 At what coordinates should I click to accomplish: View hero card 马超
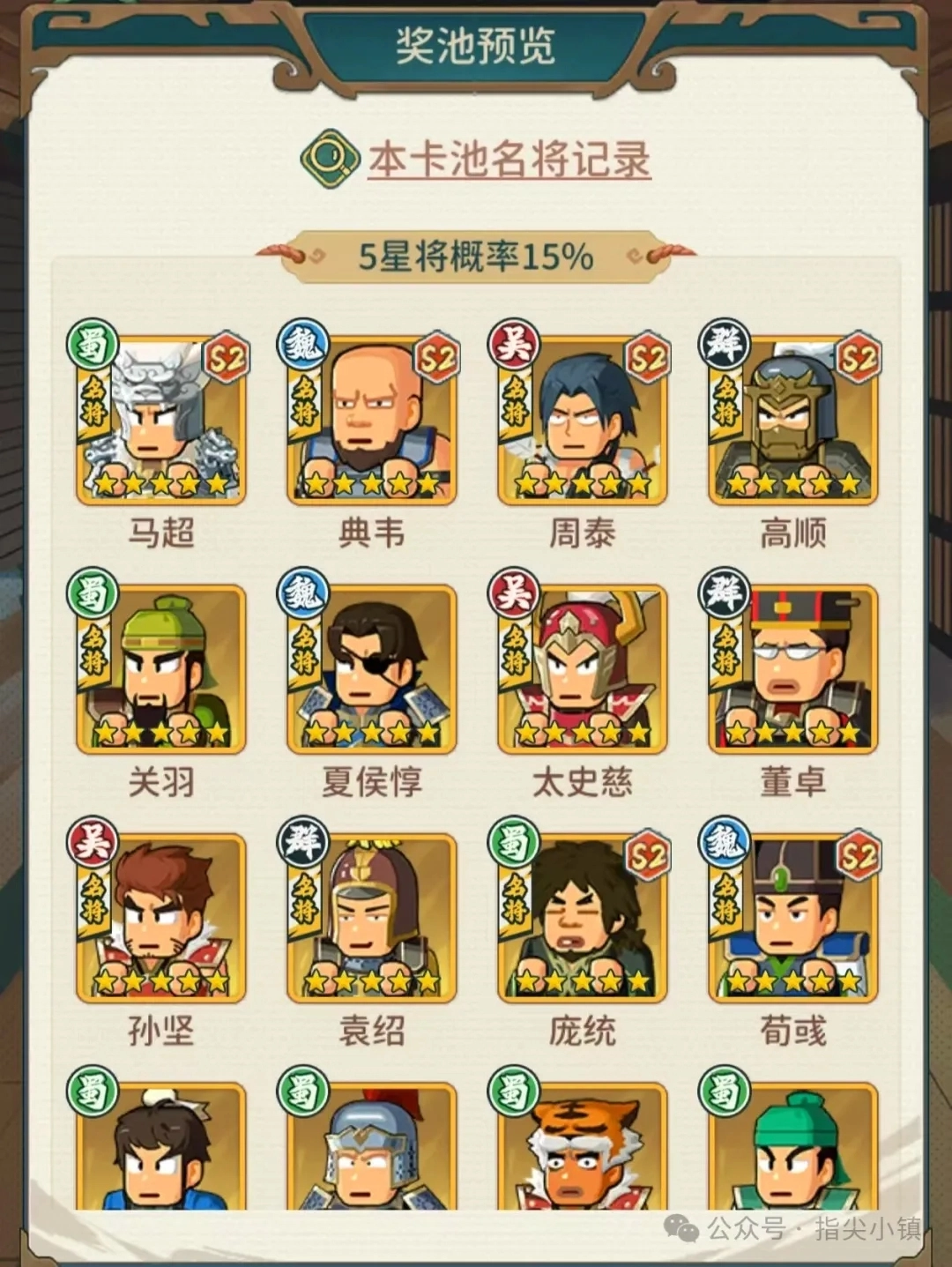click(160, 421)
